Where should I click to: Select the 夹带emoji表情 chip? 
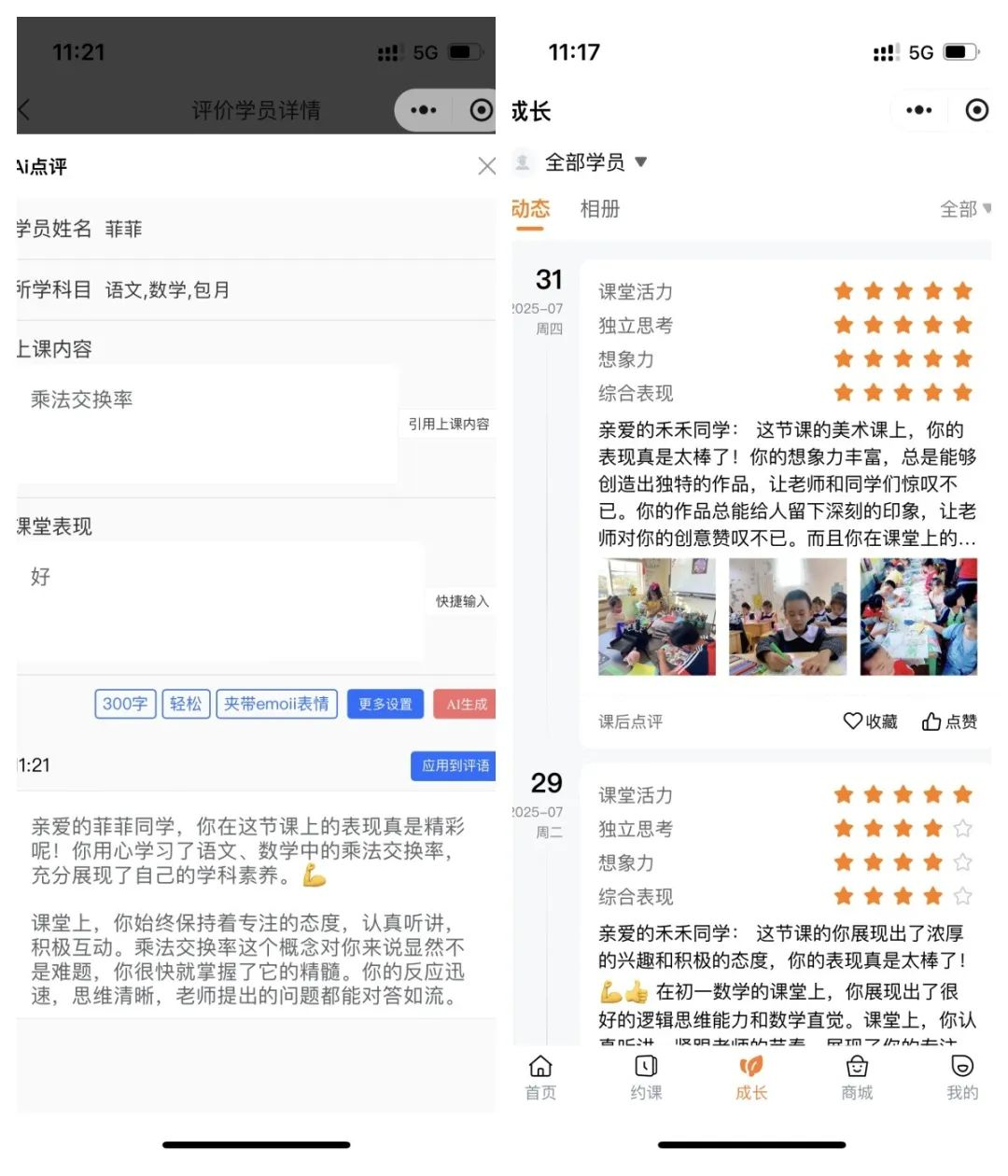276,704
